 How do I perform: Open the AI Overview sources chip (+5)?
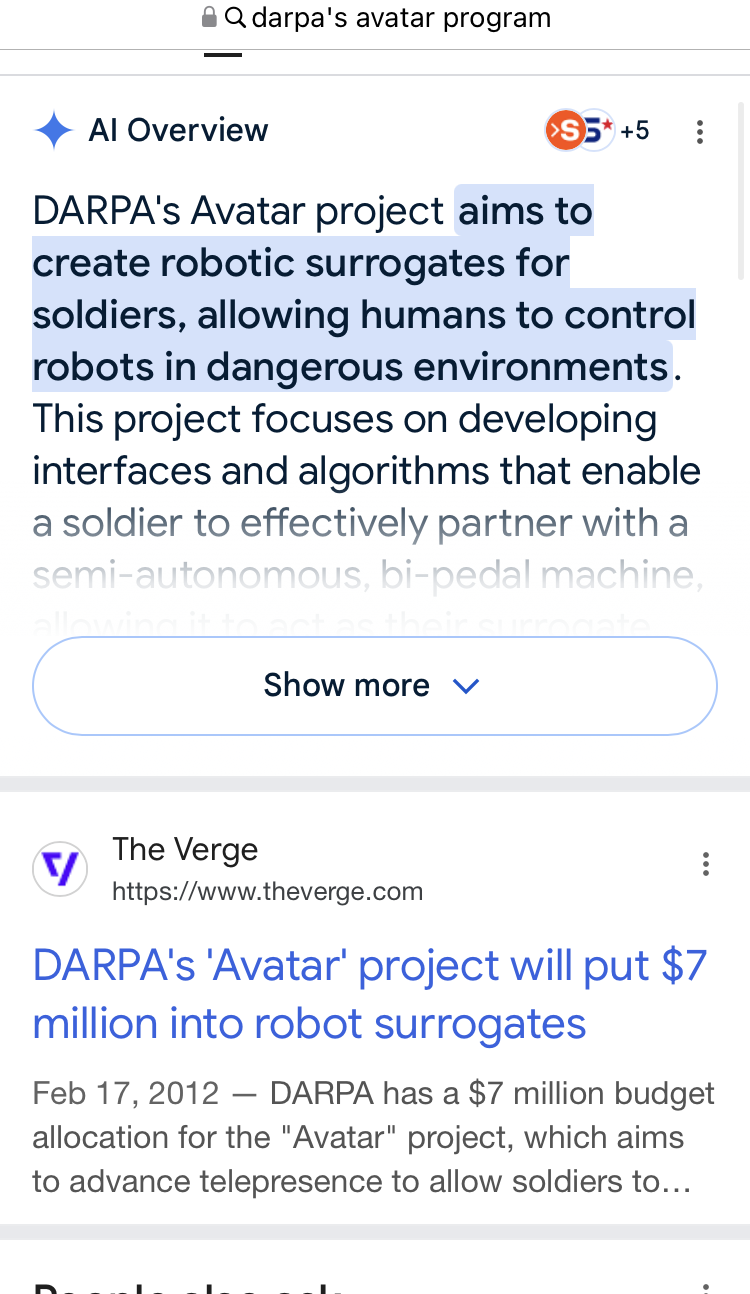(598, 130)
